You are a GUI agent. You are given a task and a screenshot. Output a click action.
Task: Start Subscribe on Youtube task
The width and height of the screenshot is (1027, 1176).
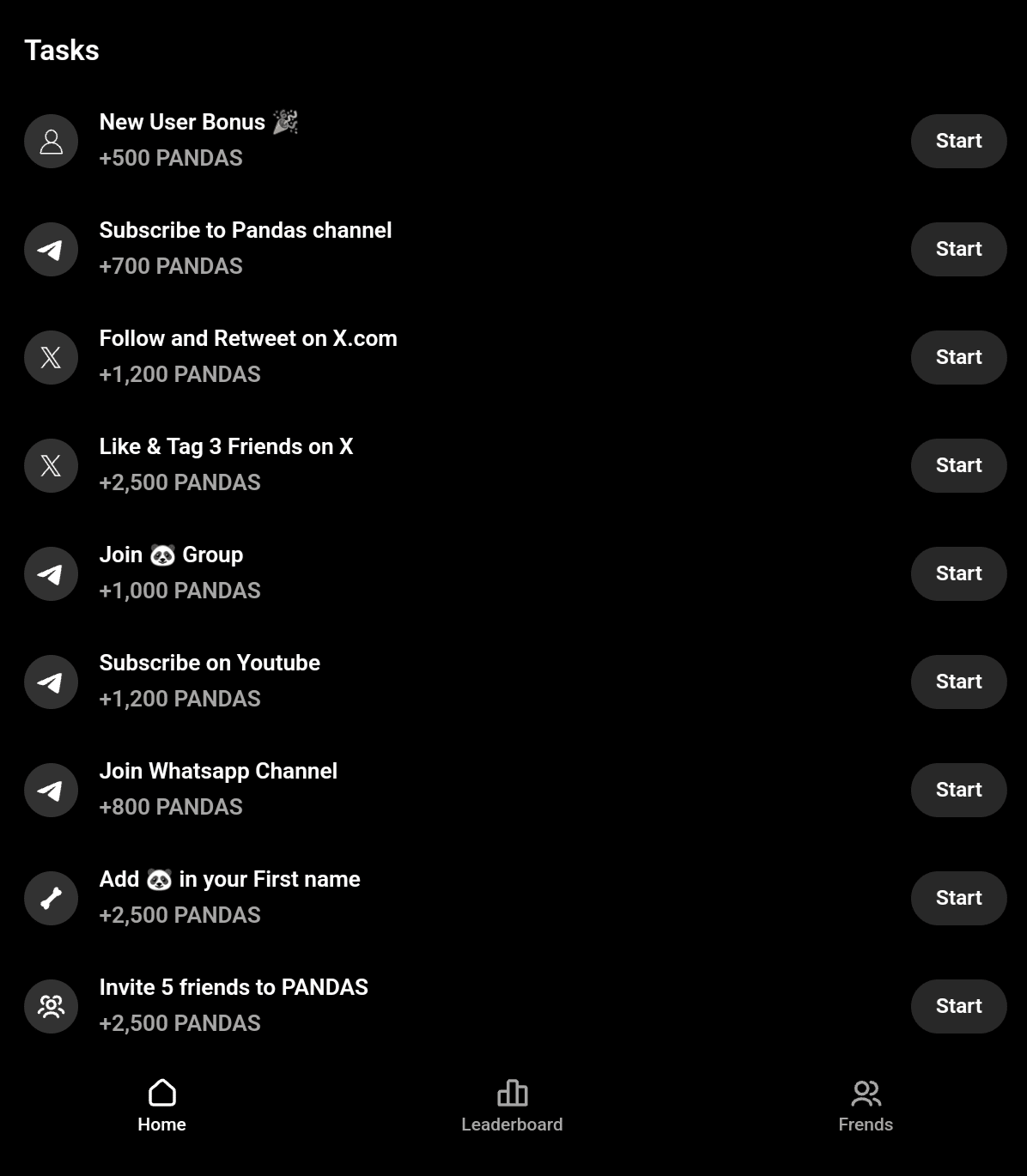958,682
